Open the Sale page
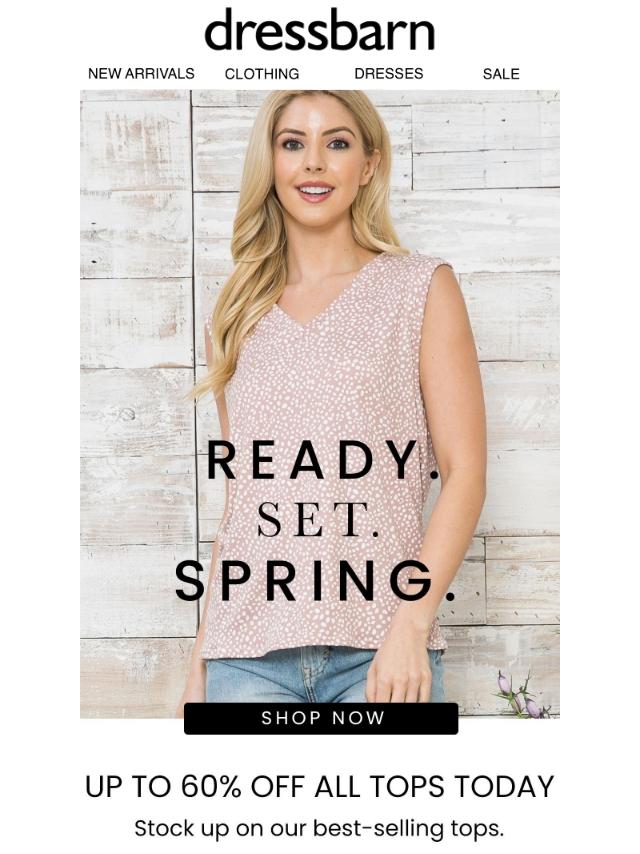Screen dimensions: 640x854 (501, 74)
